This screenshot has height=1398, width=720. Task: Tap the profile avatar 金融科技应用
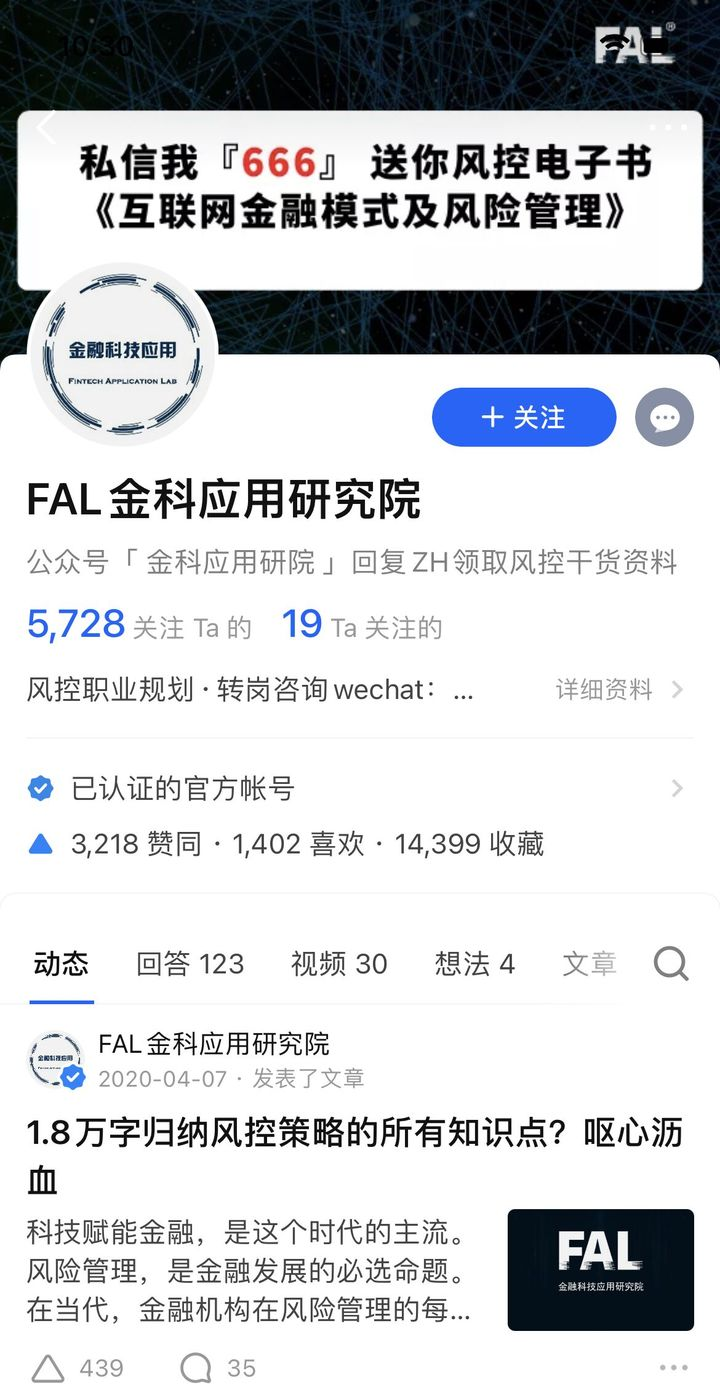click(122, 353)
